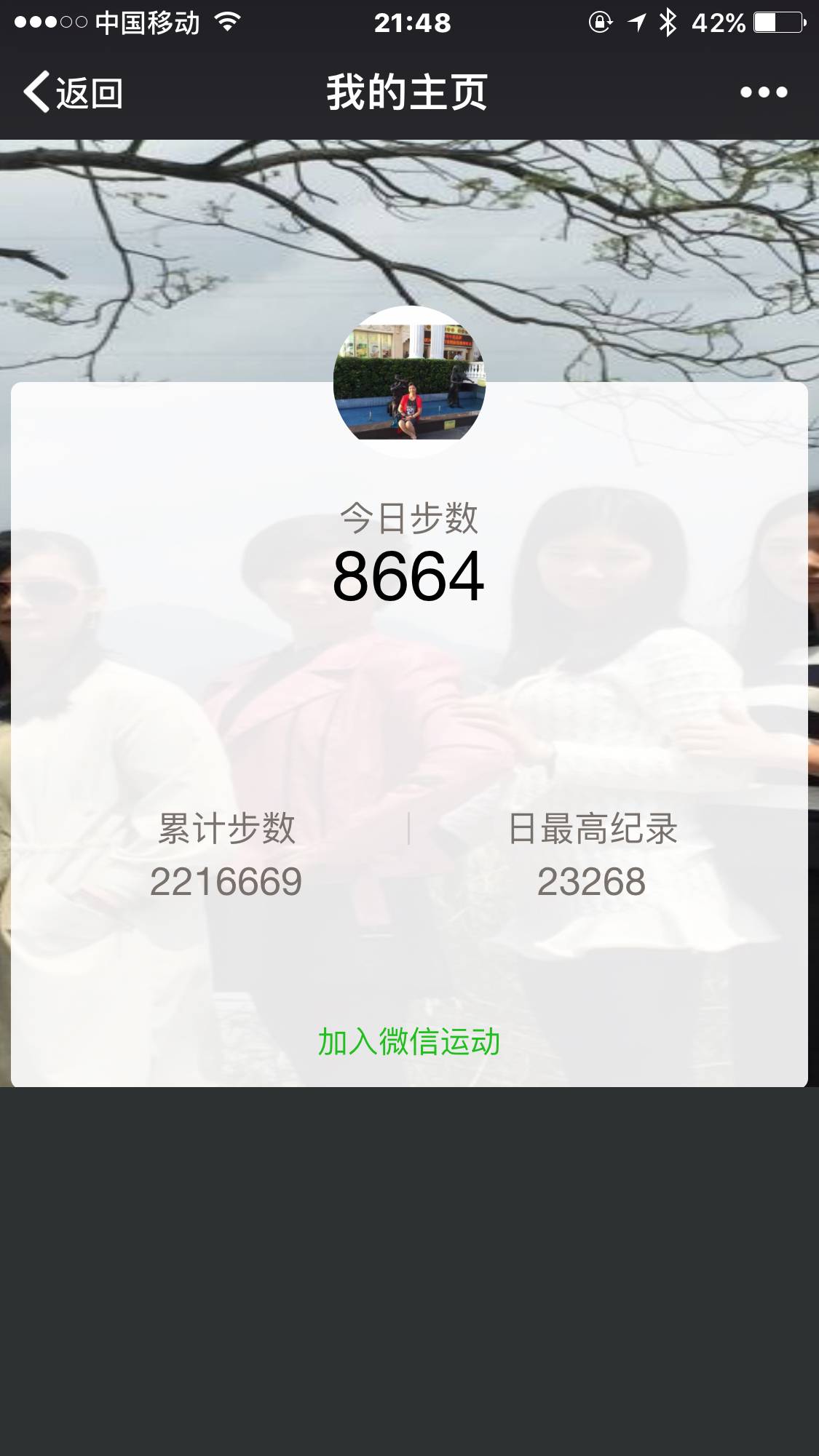Open the circular profile avatar

coord(409,382)
